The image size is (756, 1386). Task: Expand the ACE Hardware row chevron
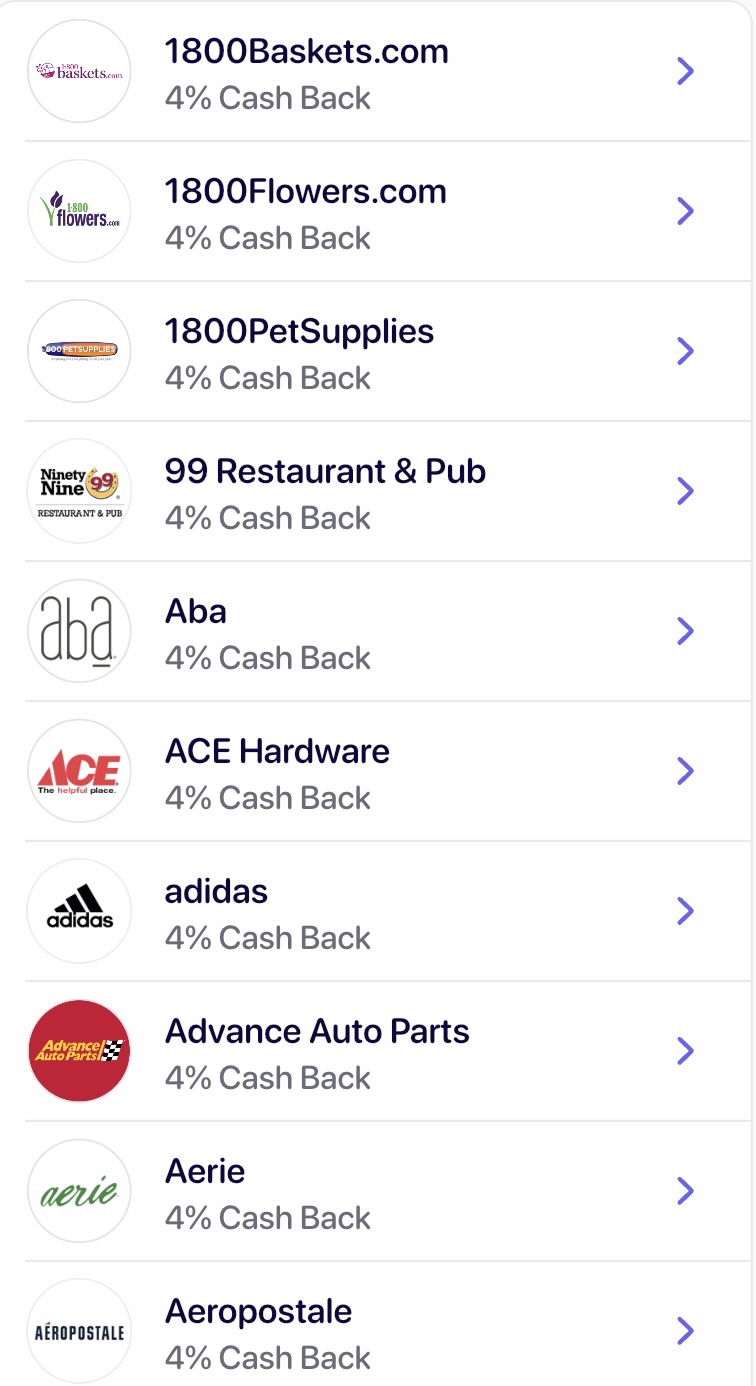coord(686,771)
